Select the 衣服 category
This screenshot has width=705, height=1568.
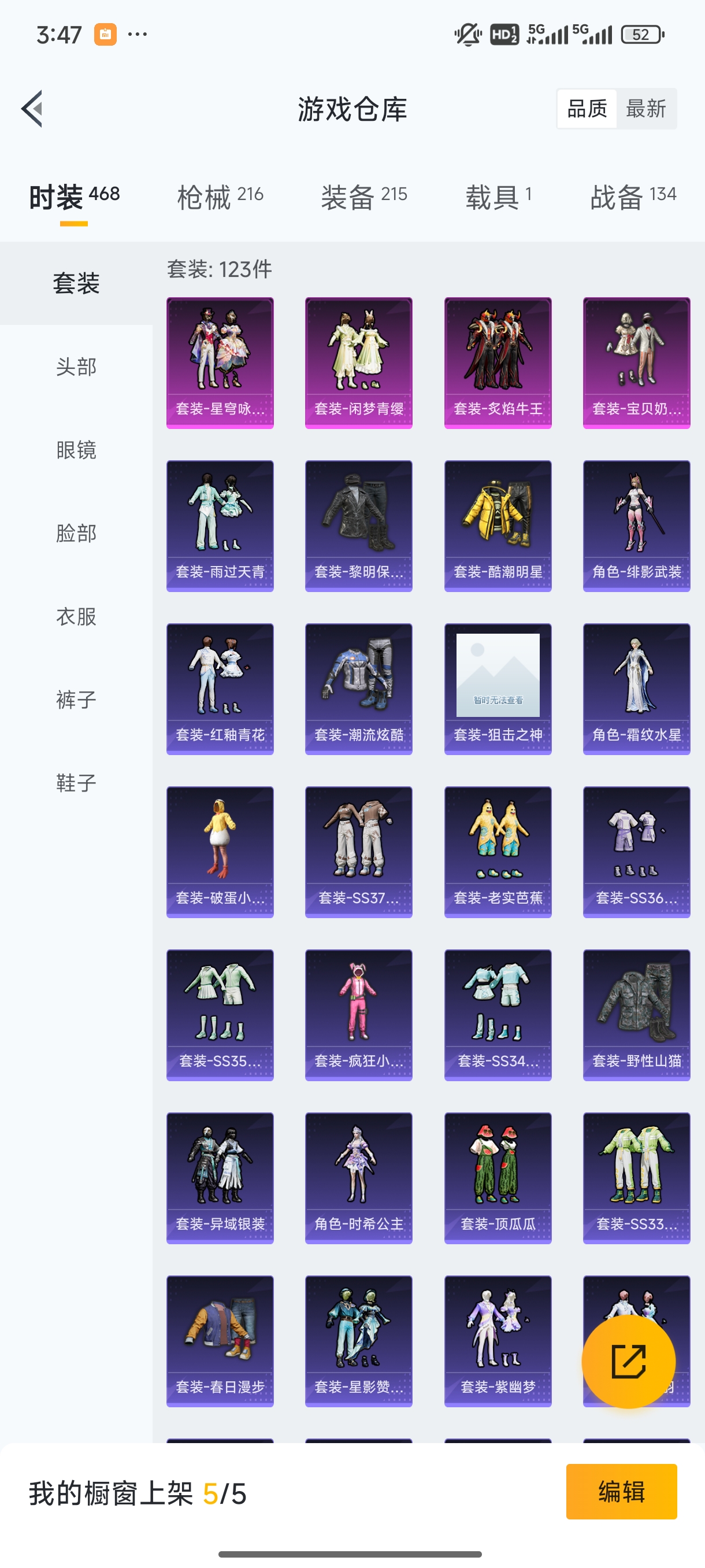click(76, 616)
